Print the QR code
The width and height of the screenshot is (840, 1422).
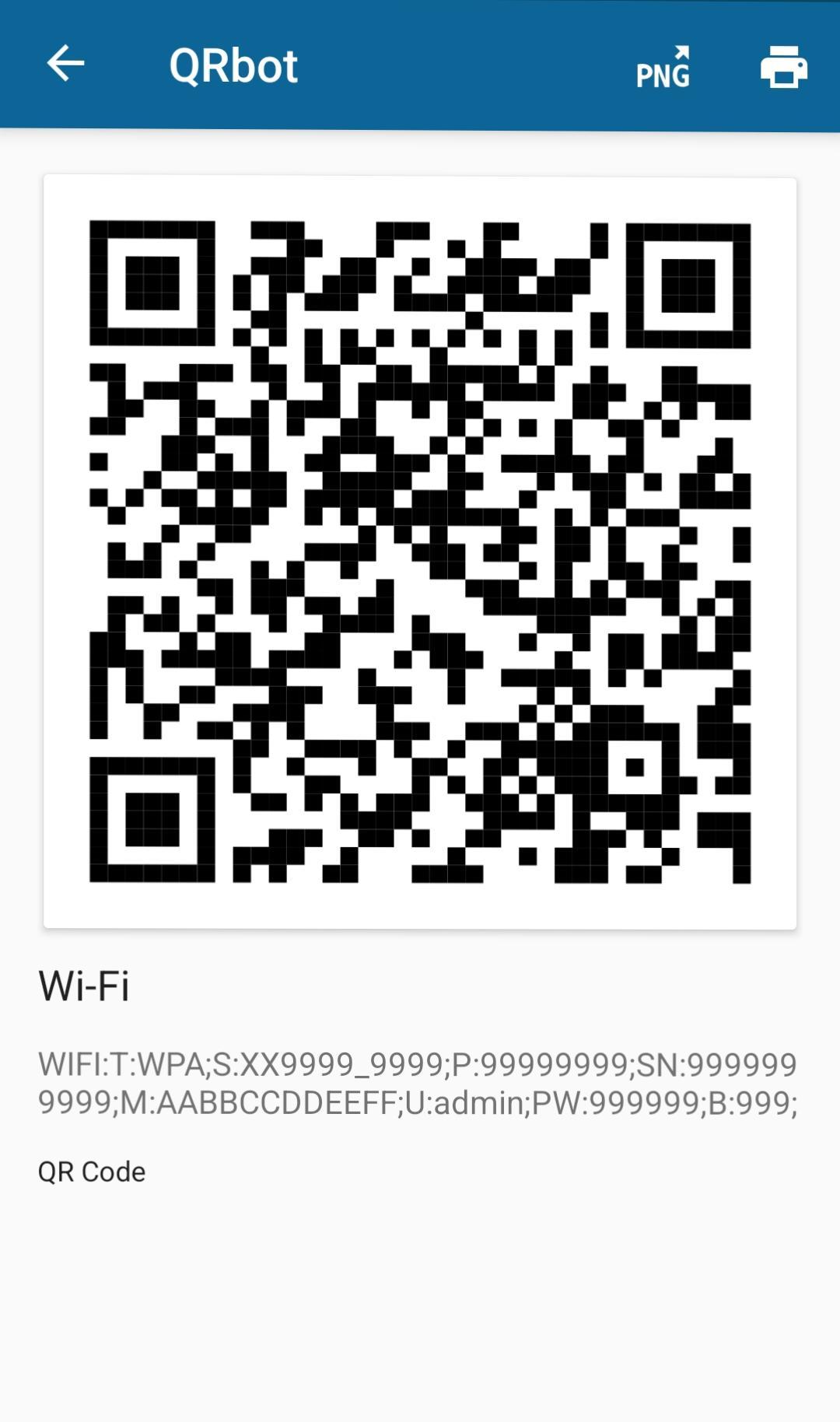(783, 67)
